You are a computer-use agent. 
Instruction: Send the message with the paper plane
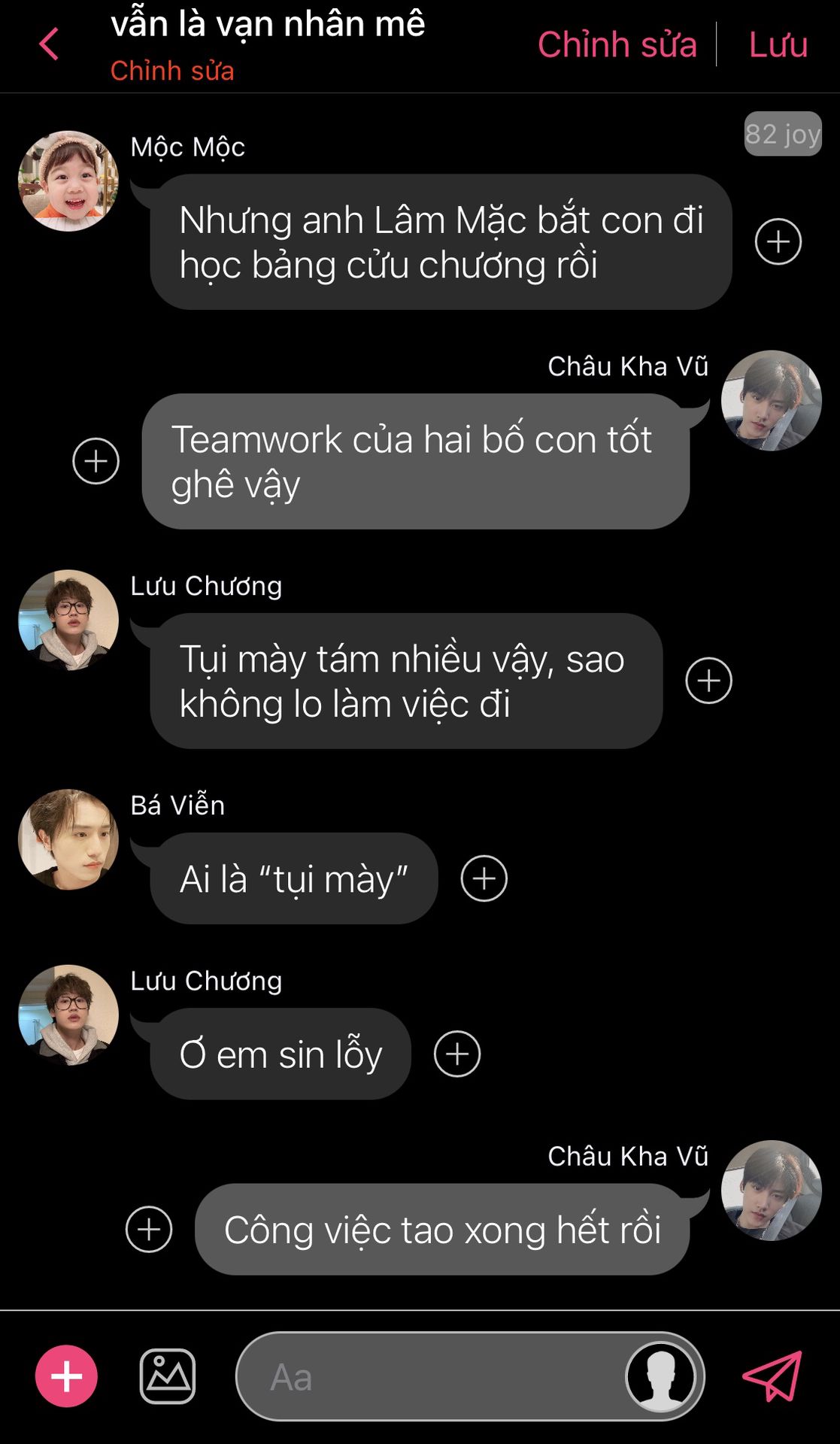click(772, 1376)
